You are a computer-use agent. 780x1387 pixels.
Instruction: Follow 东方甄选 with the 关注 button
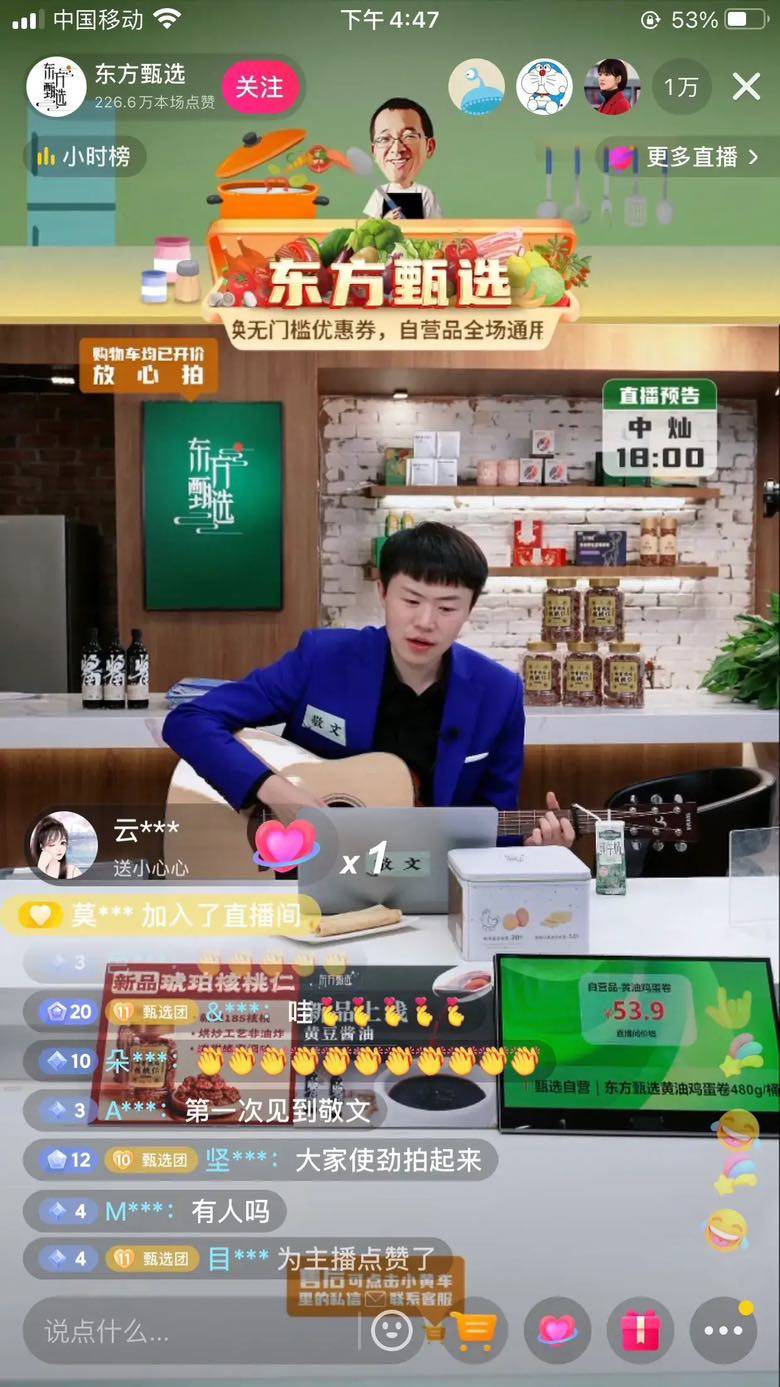coord(259,87)
